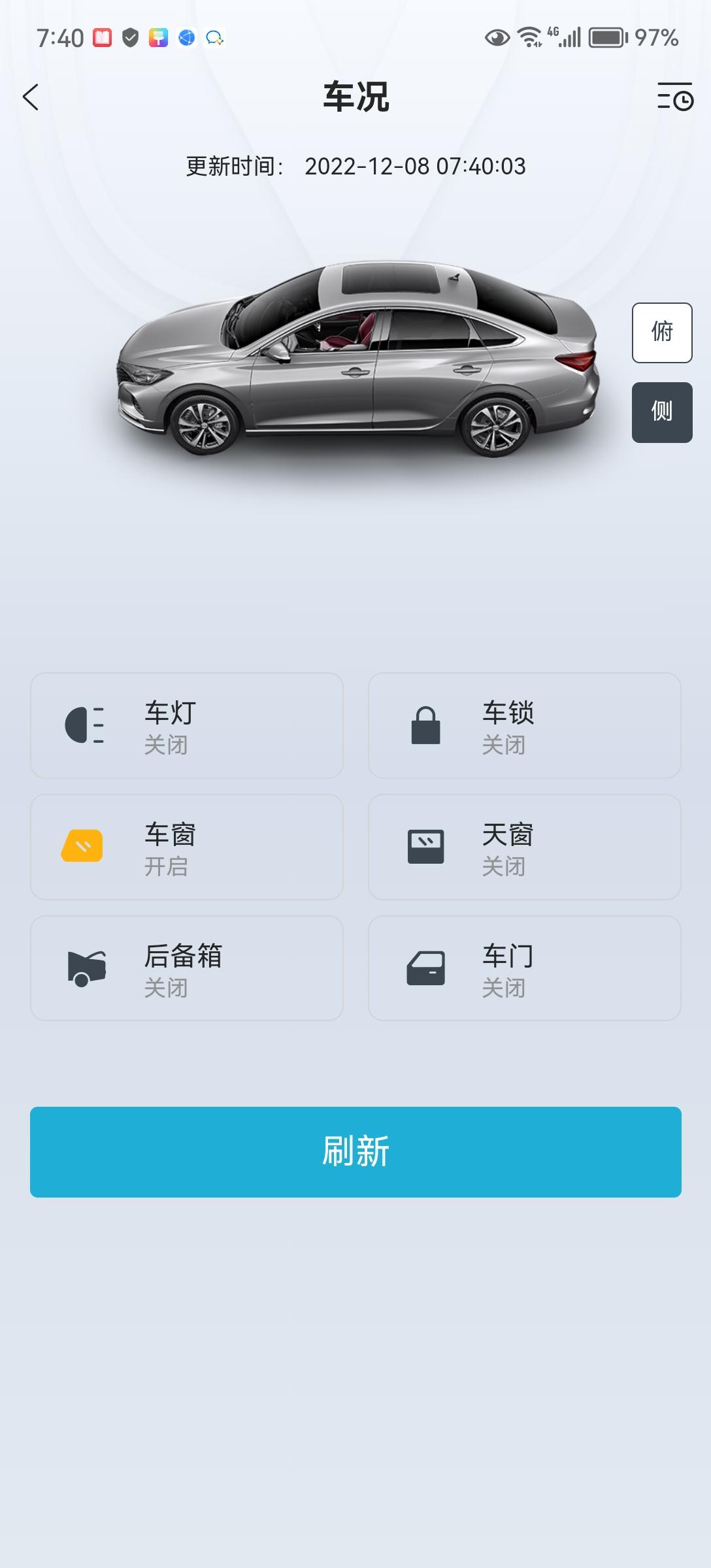This screenshot has height=1568, width=711.
Task: Open the 车灯 status card
Action: [187, 725]
